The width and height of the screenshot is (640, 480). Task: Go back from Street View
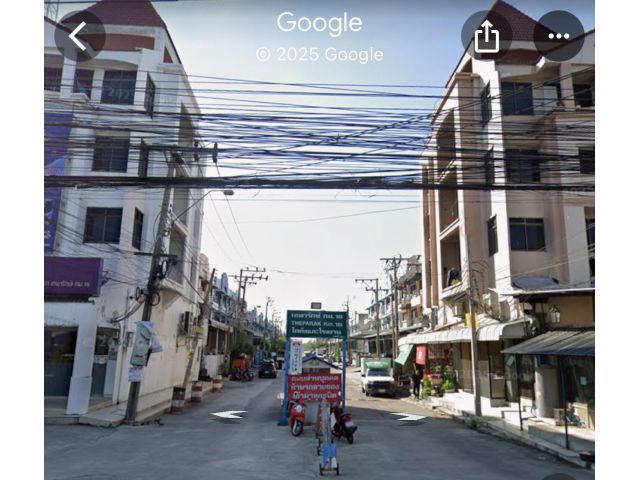coord(79,36)
